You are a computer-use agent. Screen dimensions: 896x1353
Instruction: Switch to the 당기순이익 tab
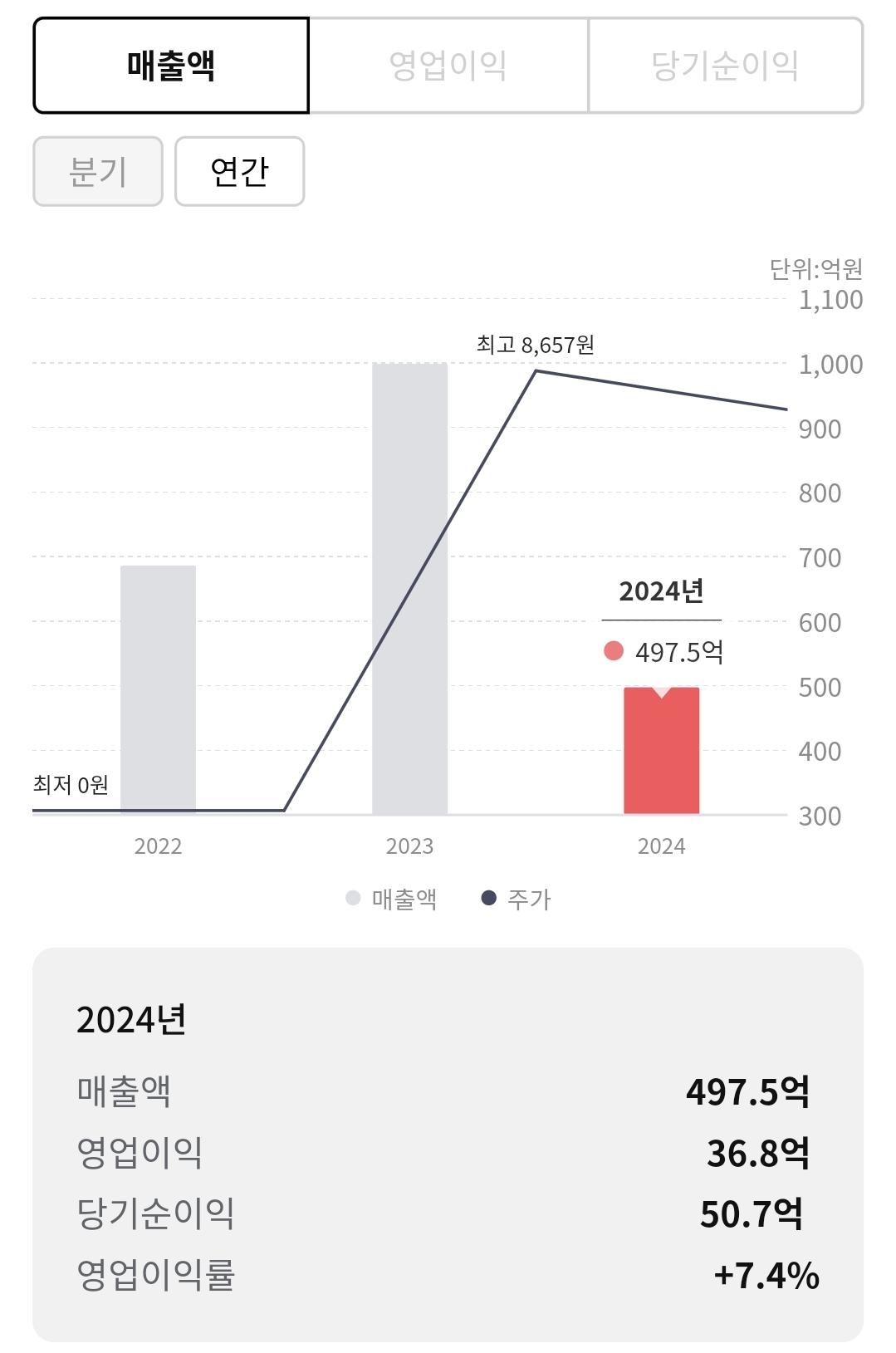pos(726,66)
